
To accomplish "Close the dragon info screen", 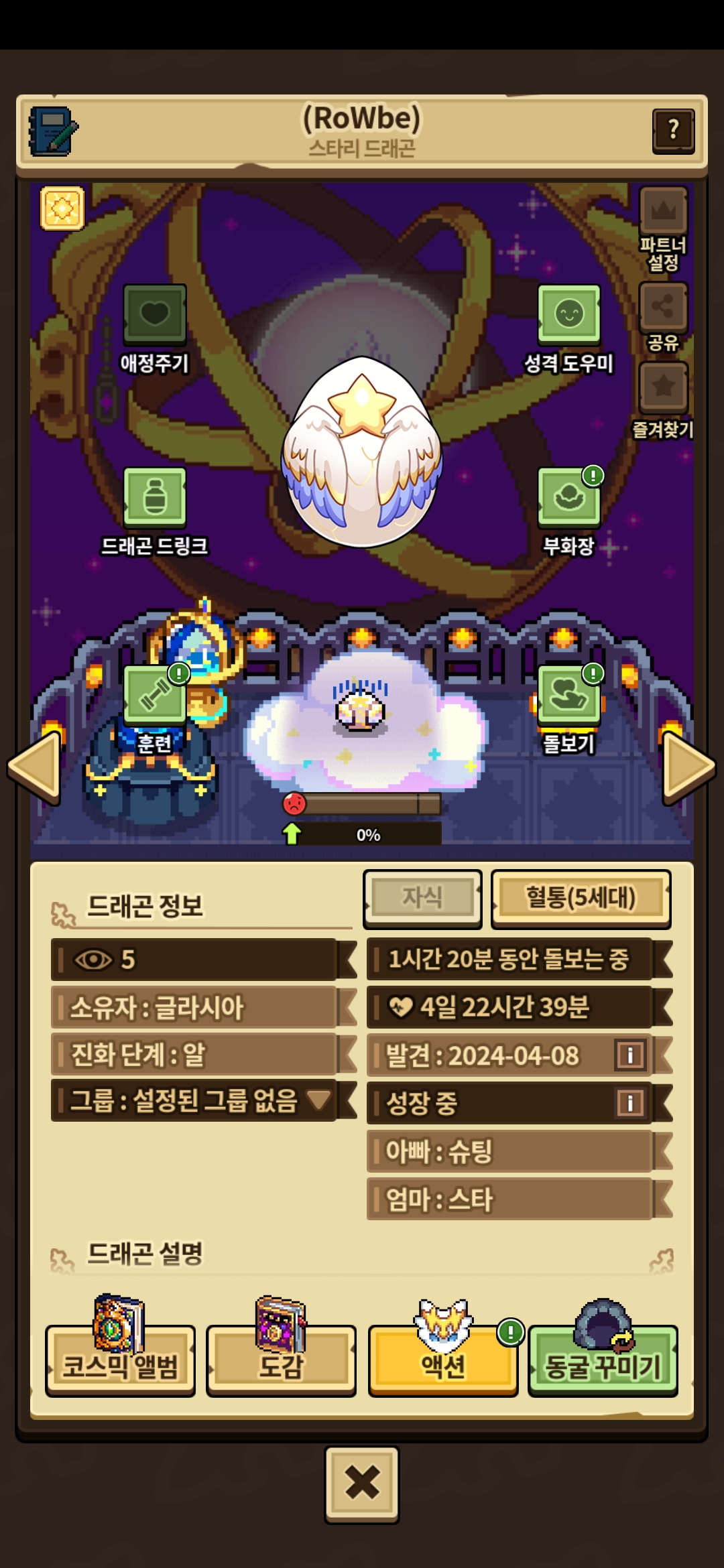I will click(362, 1484).
